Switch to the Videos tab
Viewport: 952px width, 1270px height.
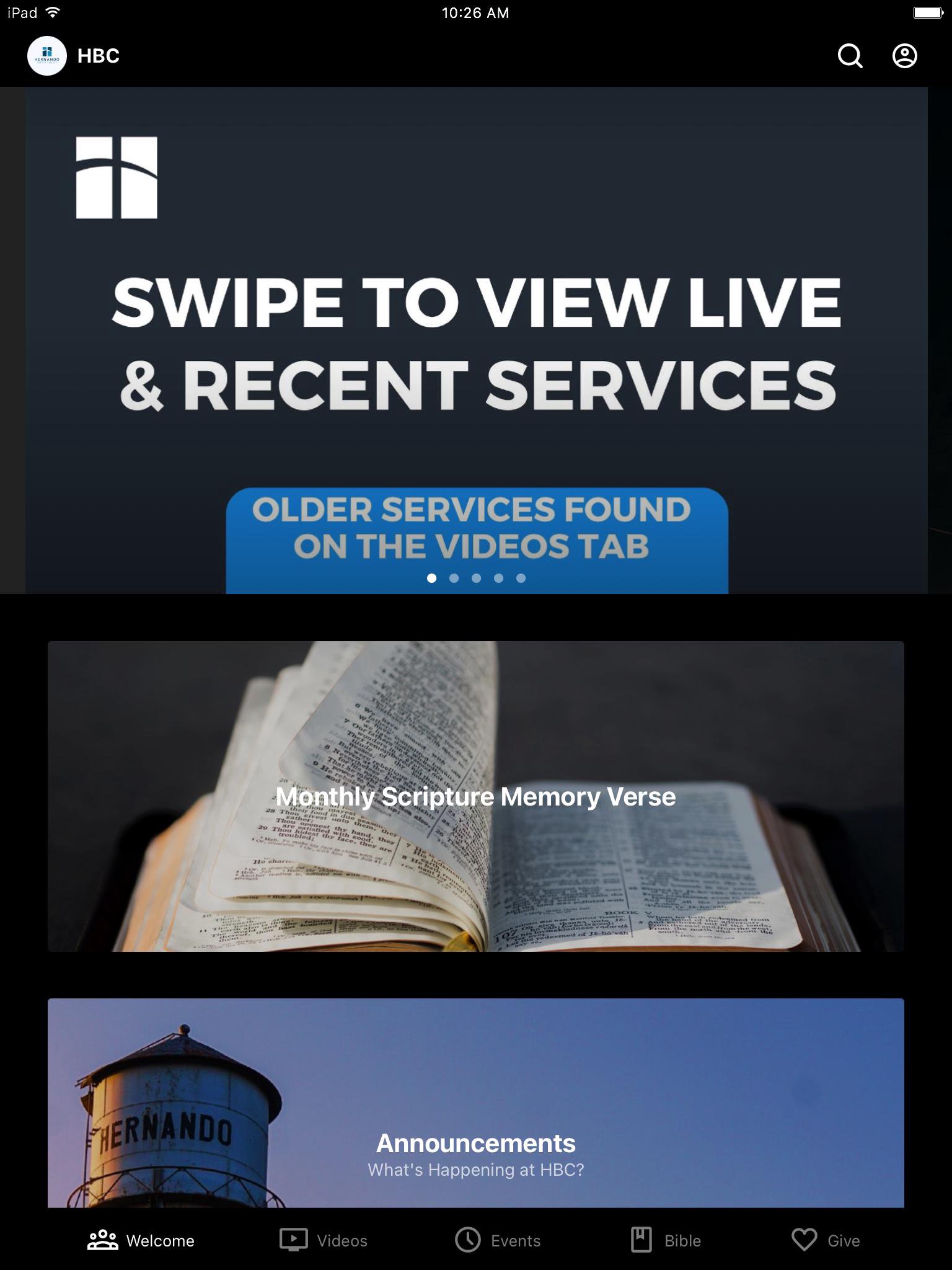tap(324, 1240)
